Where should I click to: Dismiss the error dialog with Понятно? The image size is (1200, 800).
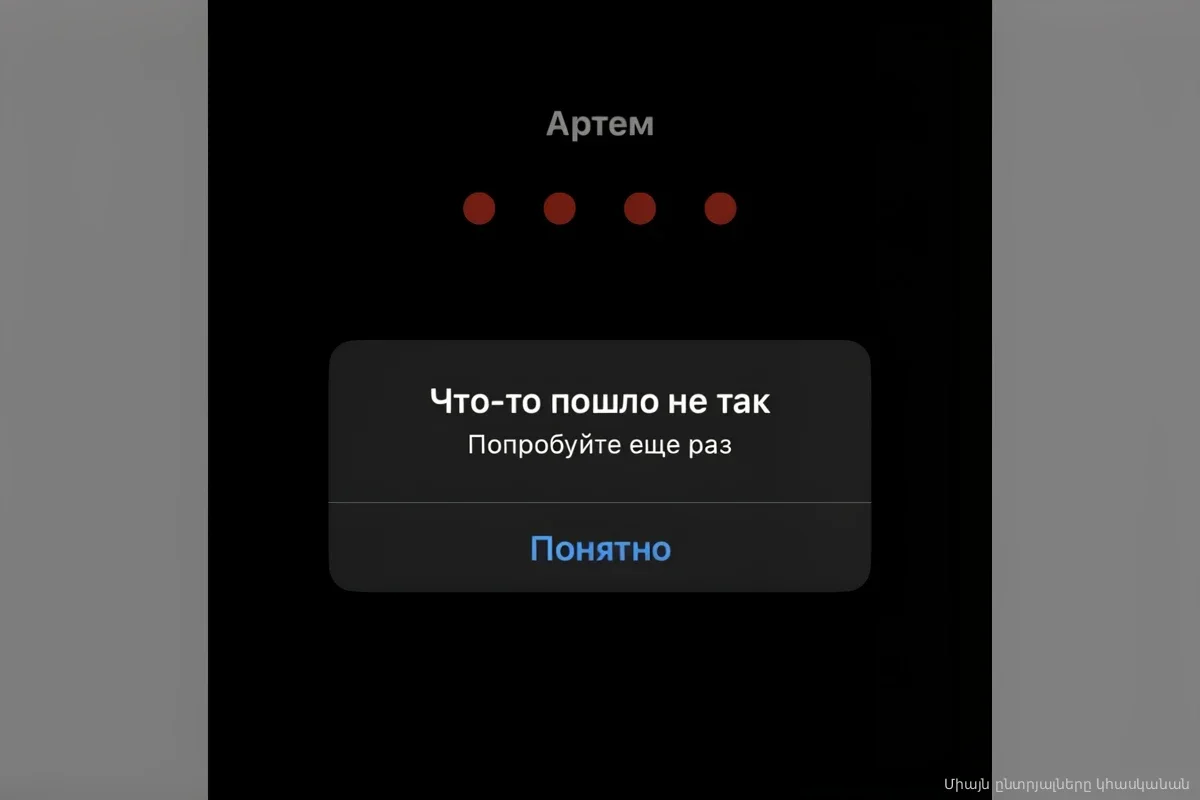[600, 548]
